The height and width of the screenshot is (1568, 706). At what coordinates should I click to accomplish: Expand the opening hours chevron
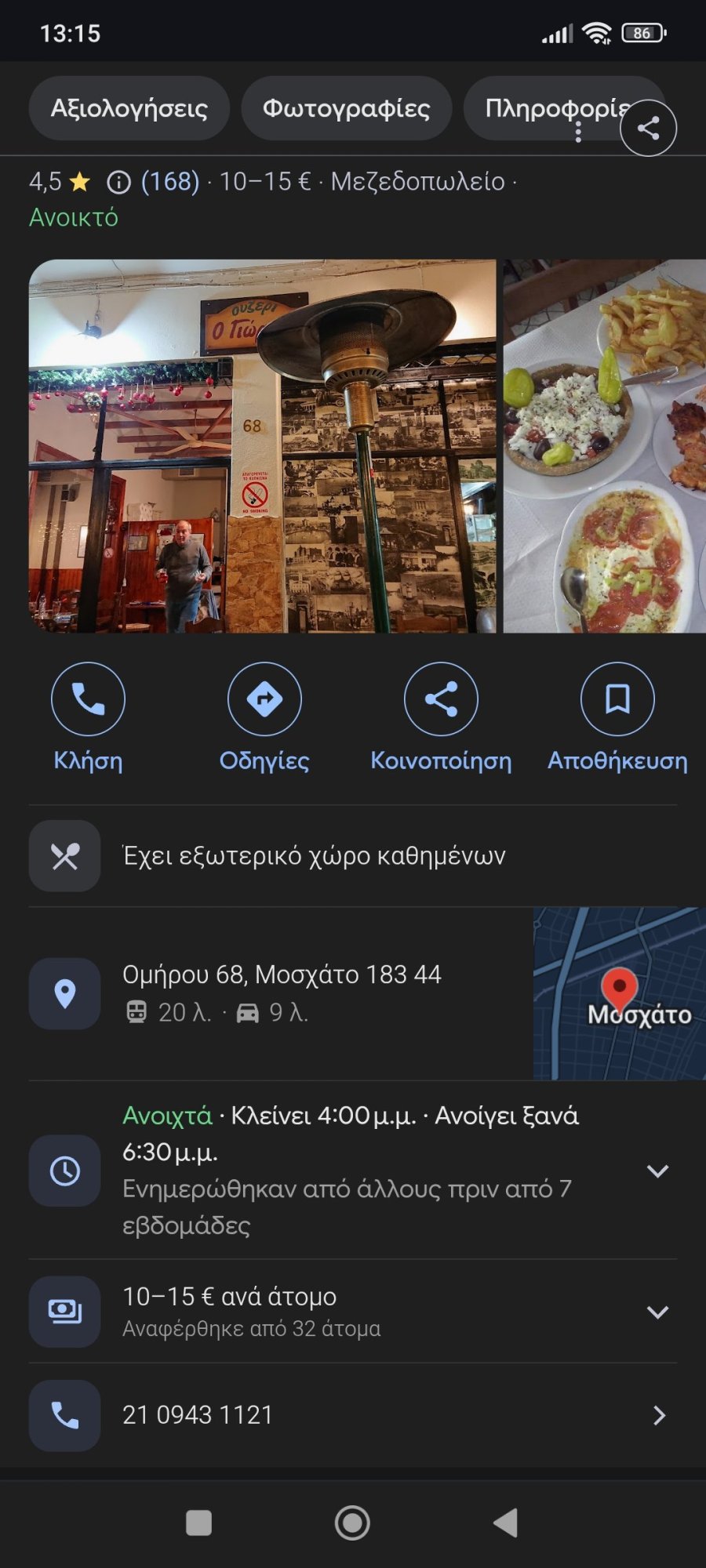point(659,1171)
